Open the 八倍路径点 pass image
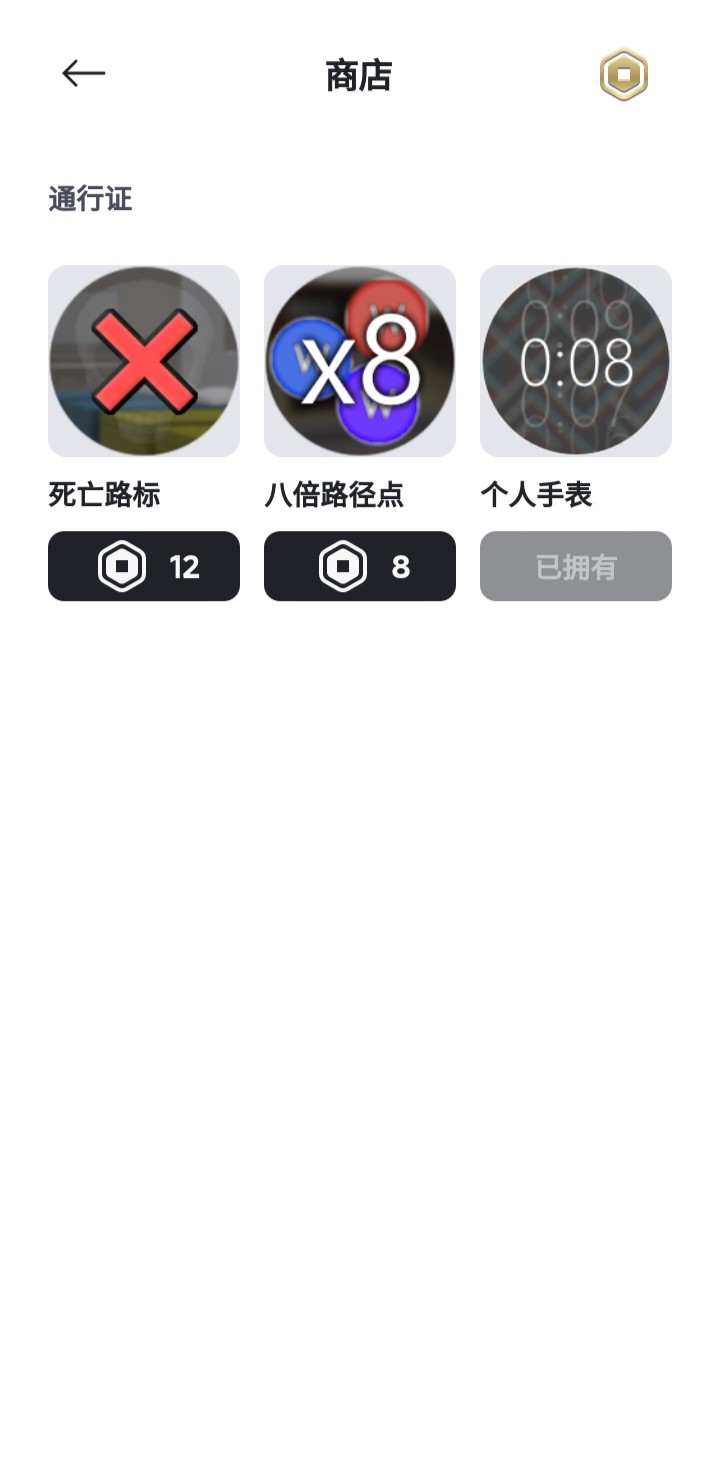The image size is (720, 1475). point(360,361)
